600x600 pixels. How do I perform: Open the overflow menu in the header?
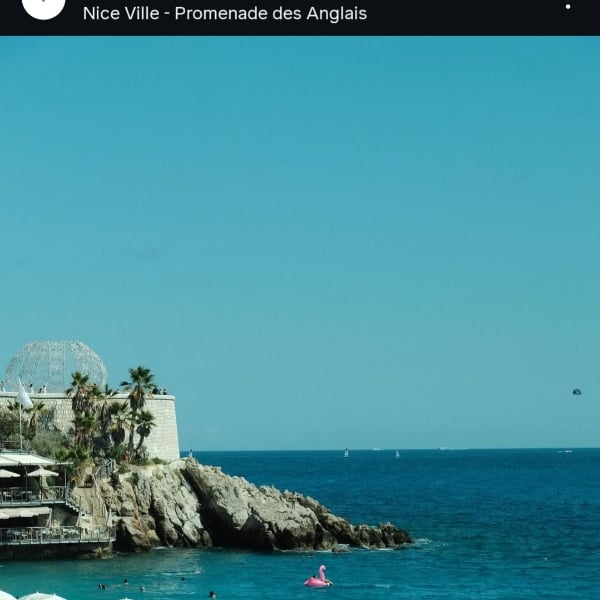(568, 6)
